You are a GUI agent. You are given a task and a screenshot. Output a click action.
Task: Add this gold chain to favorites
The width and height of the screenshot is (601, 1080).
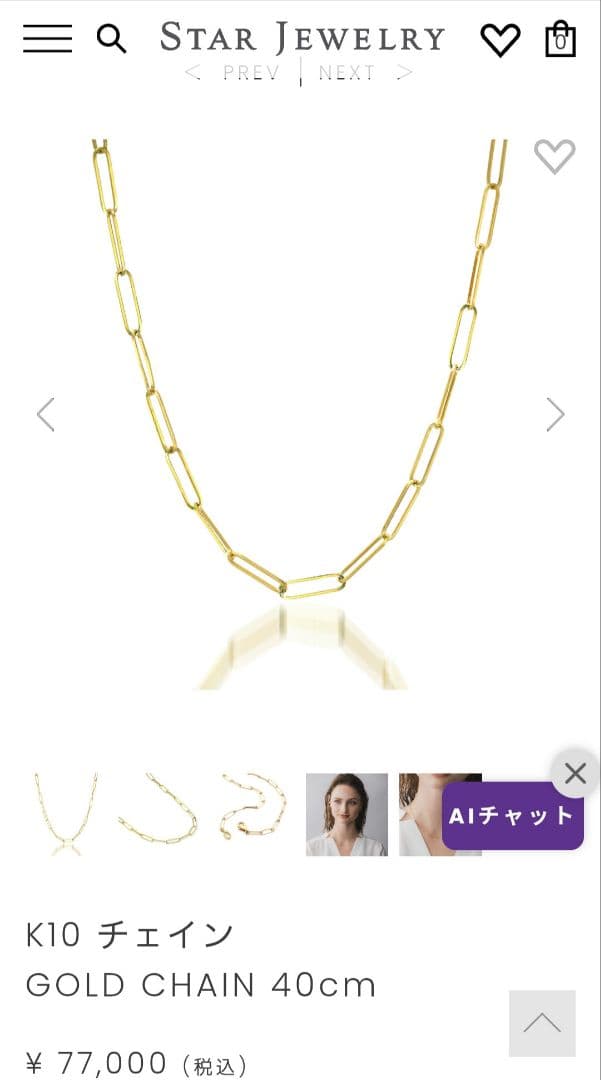click(554, 156)
